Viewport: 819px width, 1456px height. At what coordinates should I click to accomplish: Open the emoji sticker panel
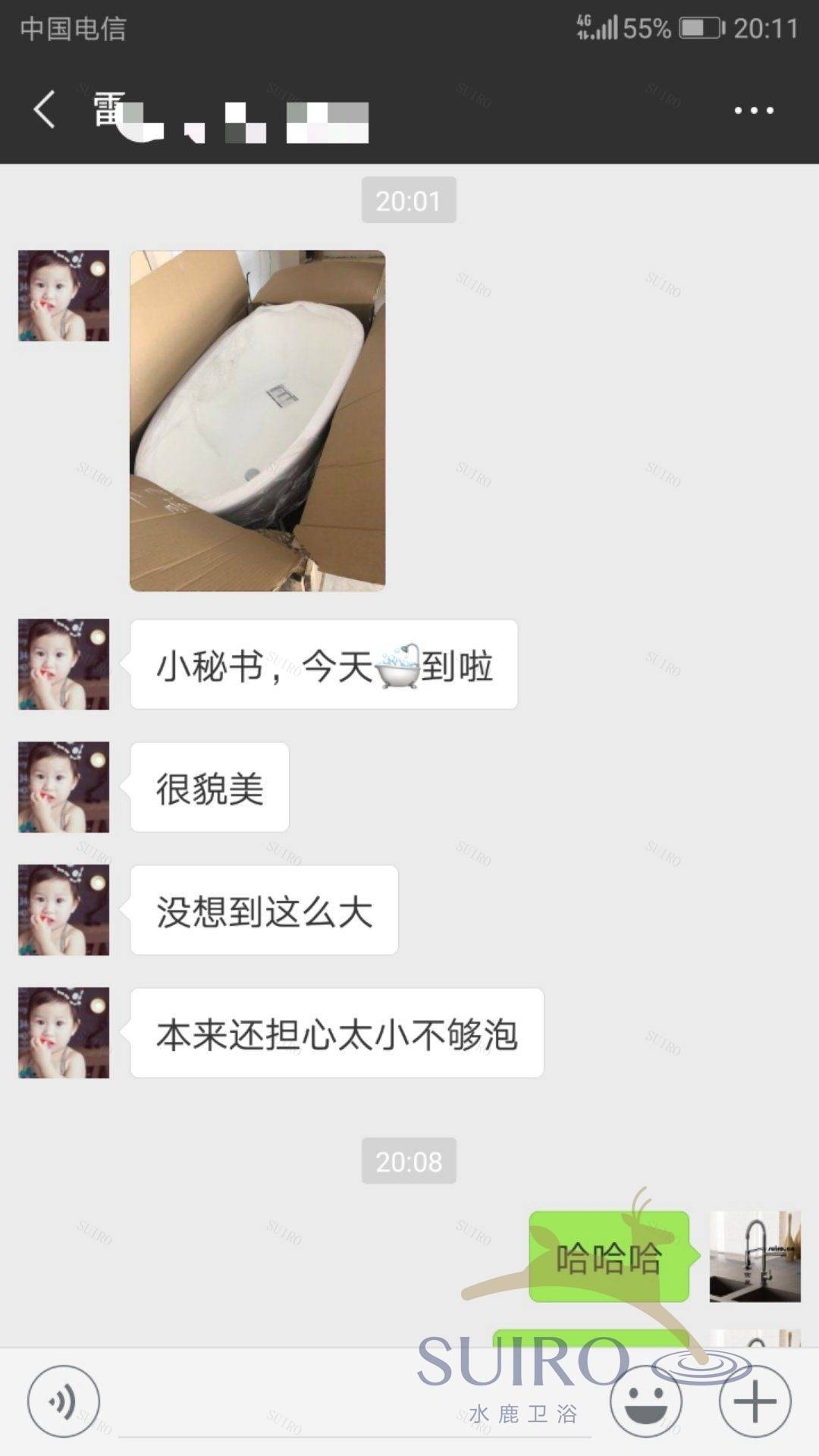click(646, 1401)
